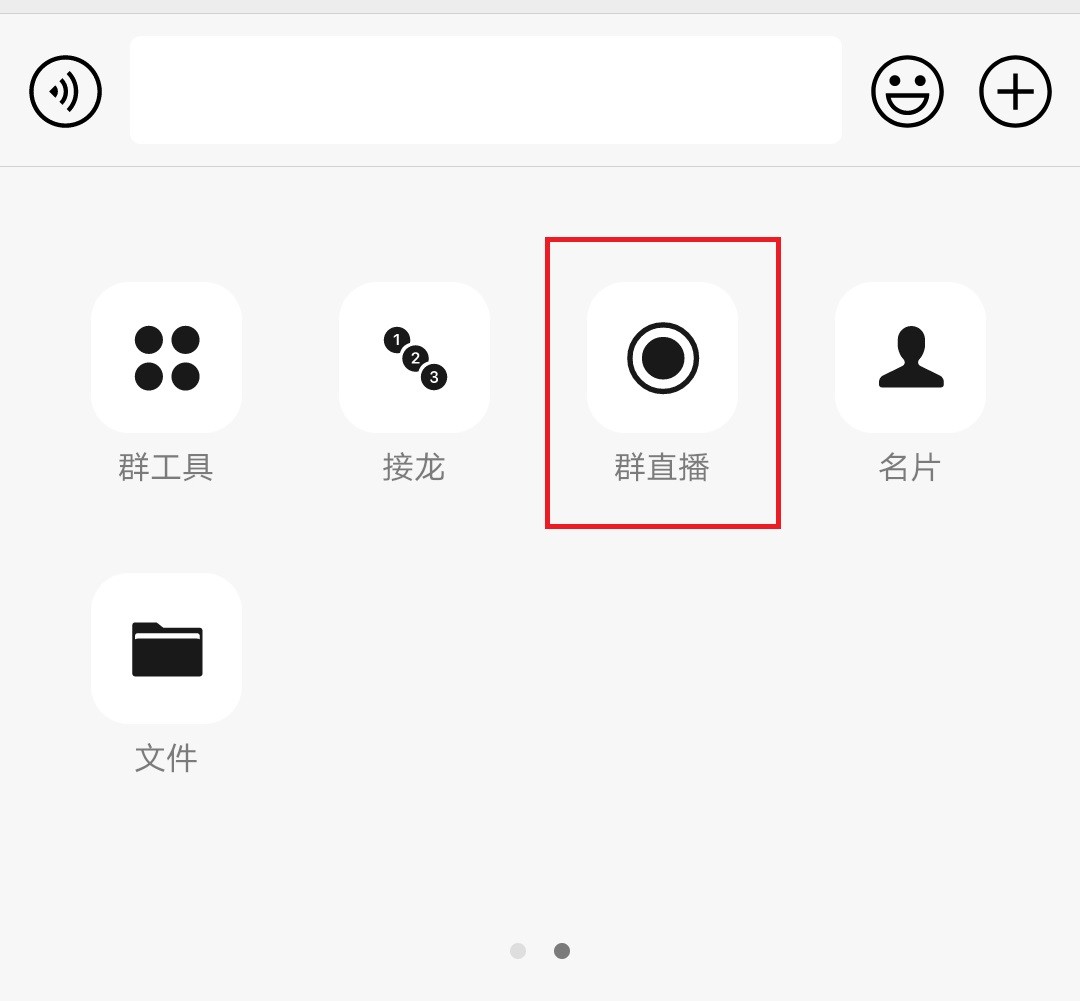
Task: Start a 接龙 chain list
Action: coord(414,358)
